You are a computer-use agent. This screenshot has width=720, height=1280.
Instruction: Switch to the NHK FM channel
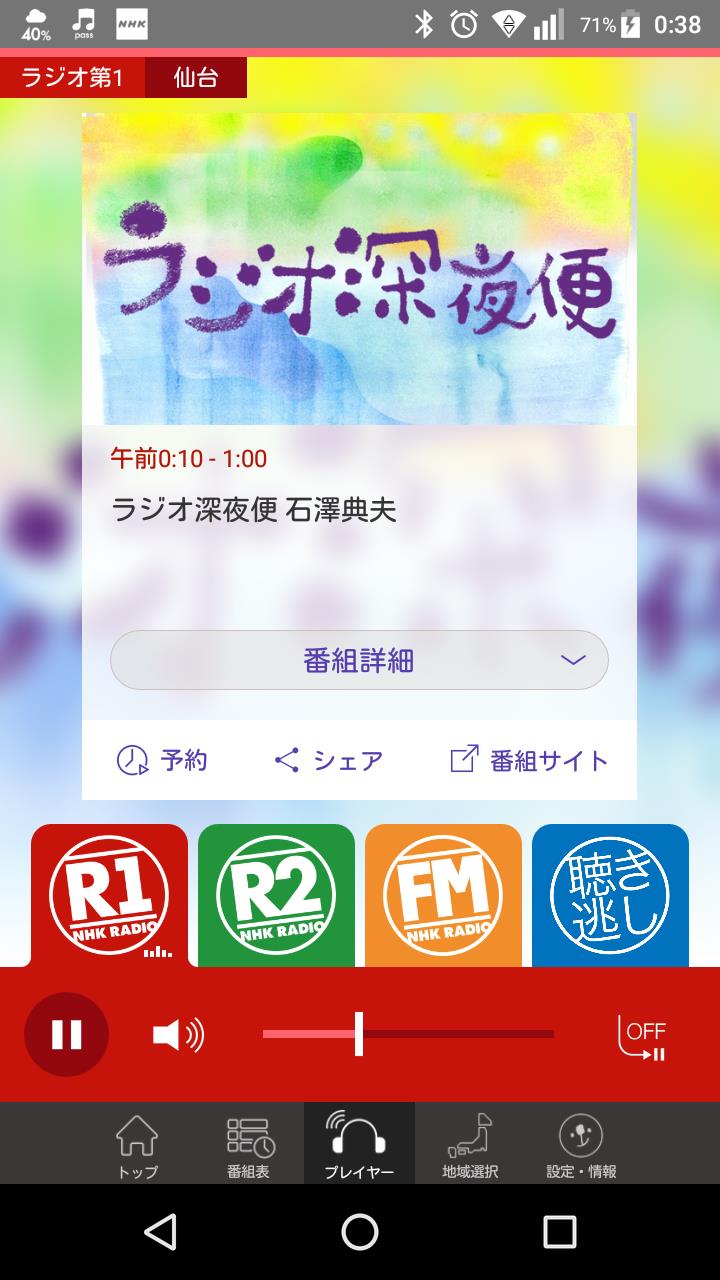pyautogui.click(x=443, y=895)
